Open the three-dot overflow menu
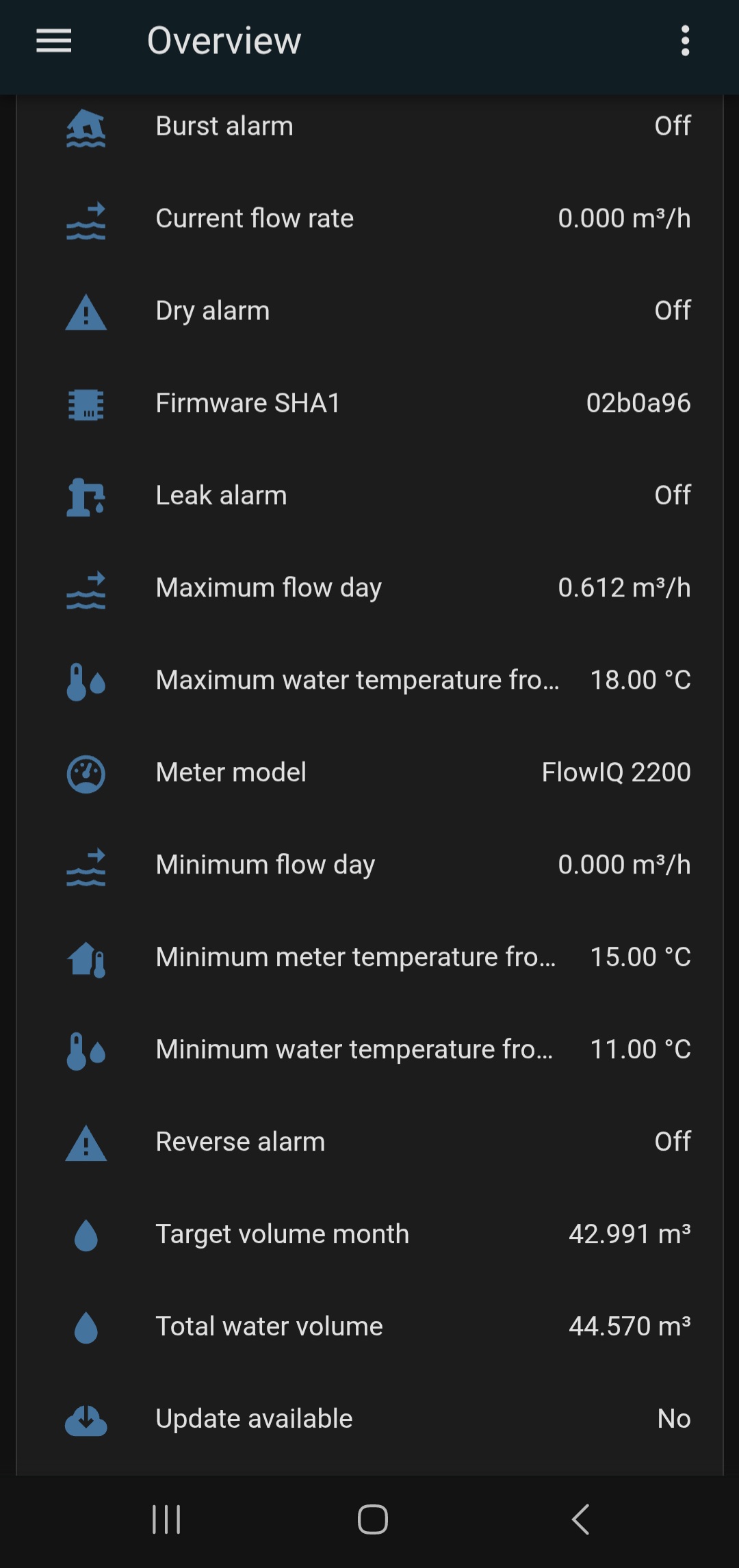The width and height of the screenshot is (739, 1568). tap(685, 41)
